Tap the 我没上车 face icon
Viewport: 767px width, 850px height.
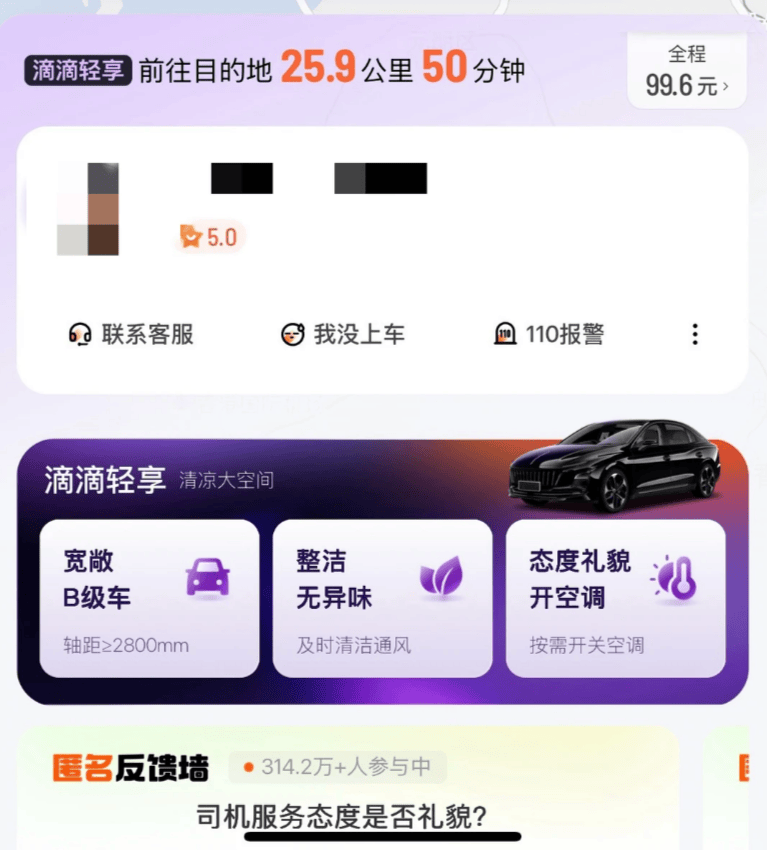click(x=294, y=334)
